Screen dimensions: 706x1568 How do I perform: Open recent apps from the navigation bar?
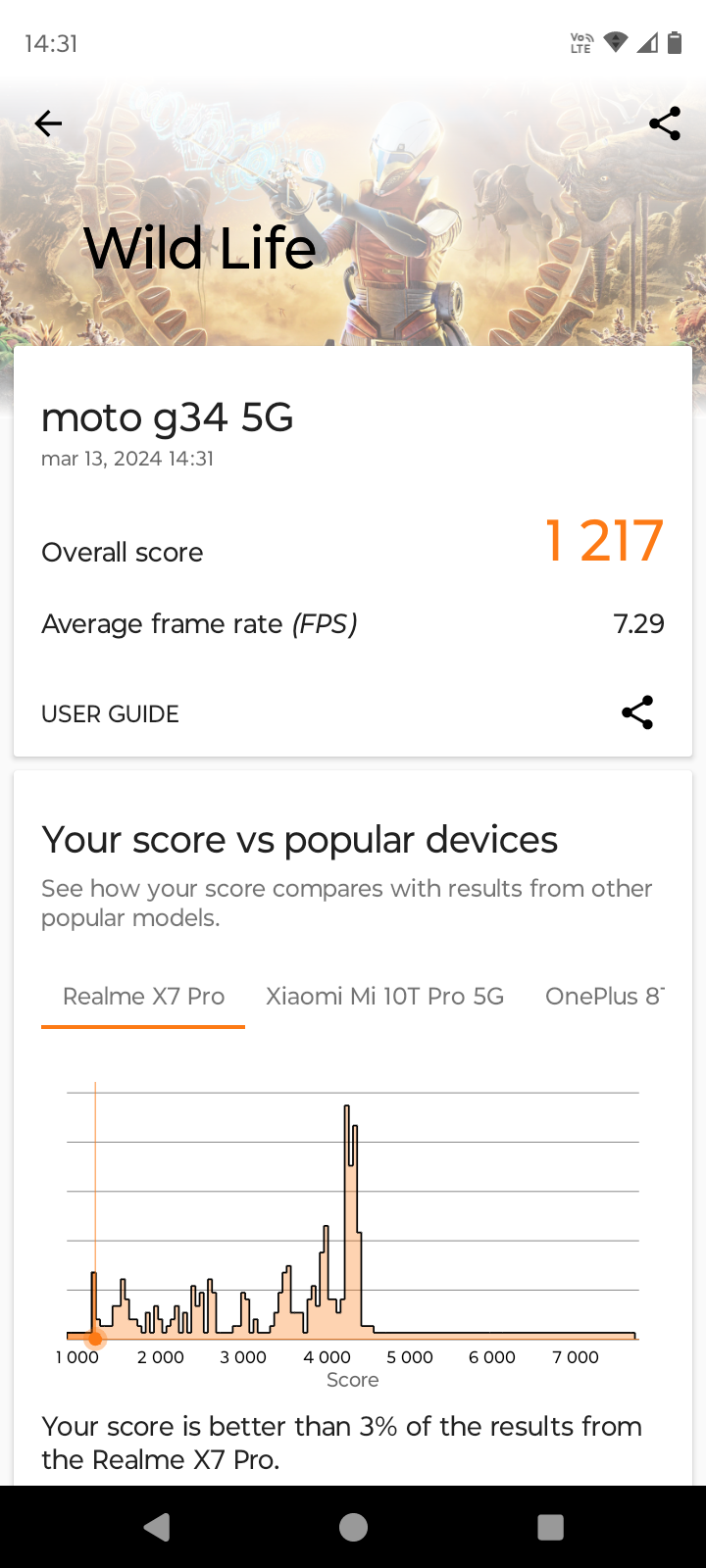coord(551,1527)
